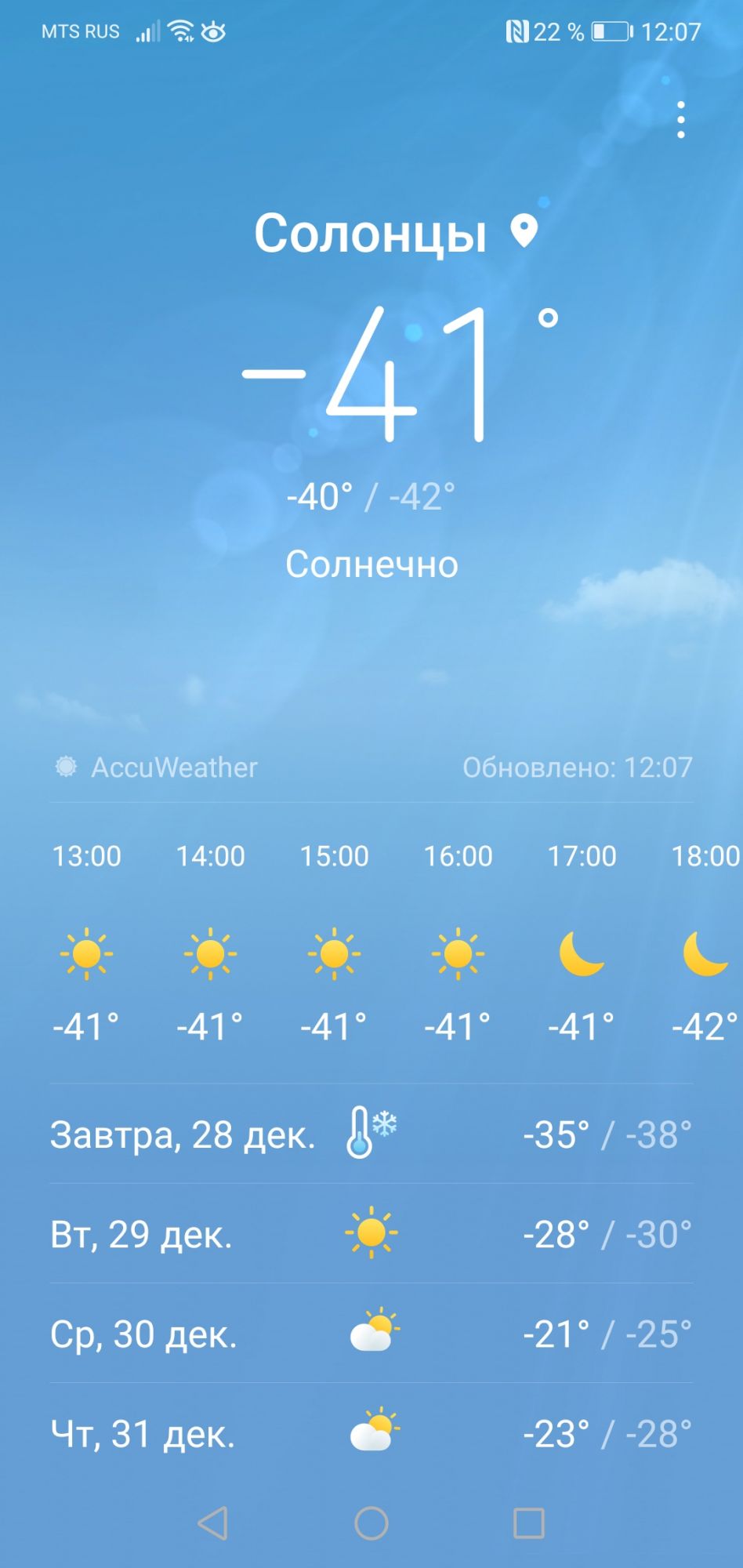This screenshot has height=1568, width=743.
Task: View forecast for Чт, 31 дек.
Action: [x=371, y=1433]
